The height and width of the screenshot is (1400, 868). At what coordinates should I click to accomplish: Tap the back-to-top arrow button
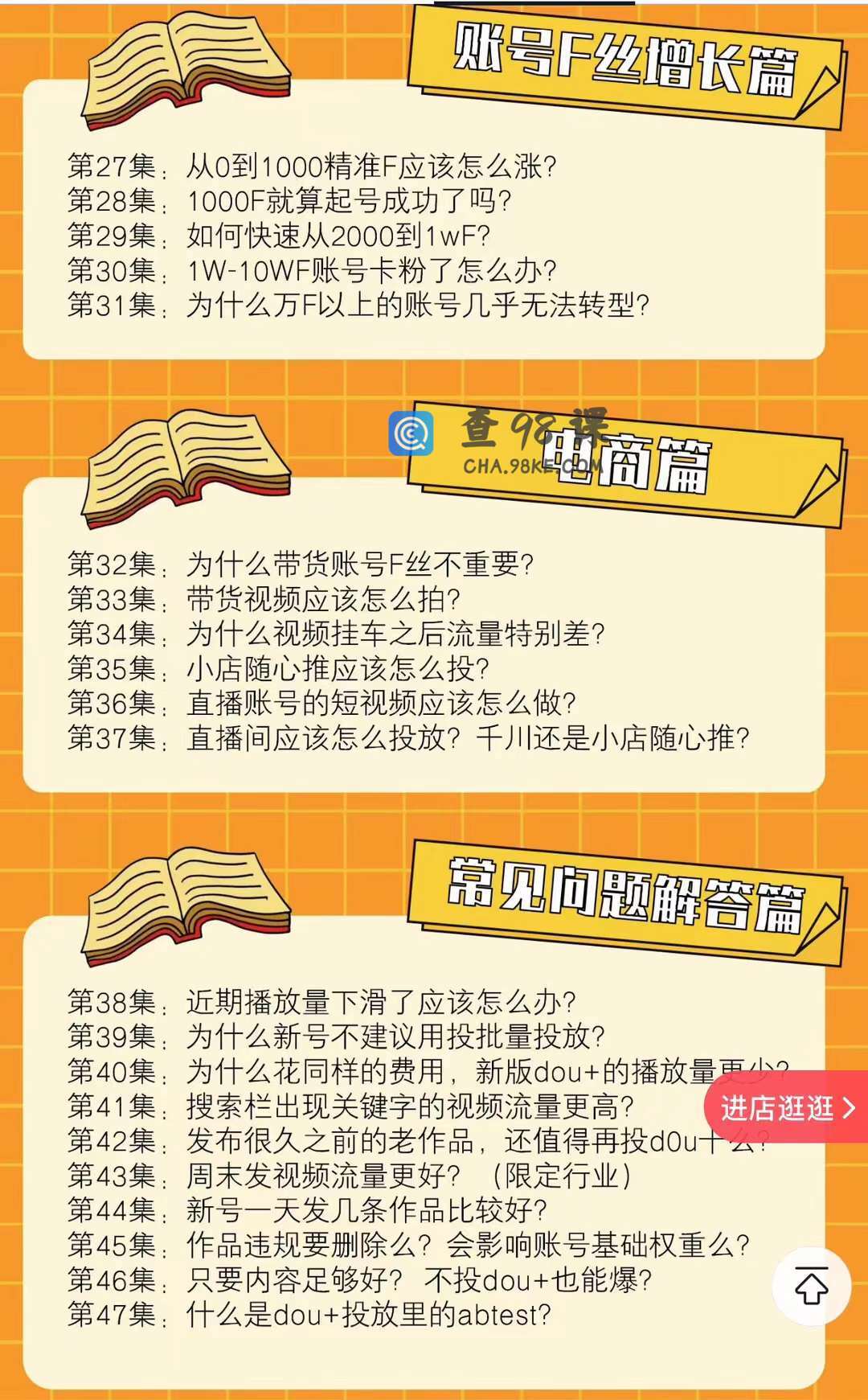(x=812, y=1285)
